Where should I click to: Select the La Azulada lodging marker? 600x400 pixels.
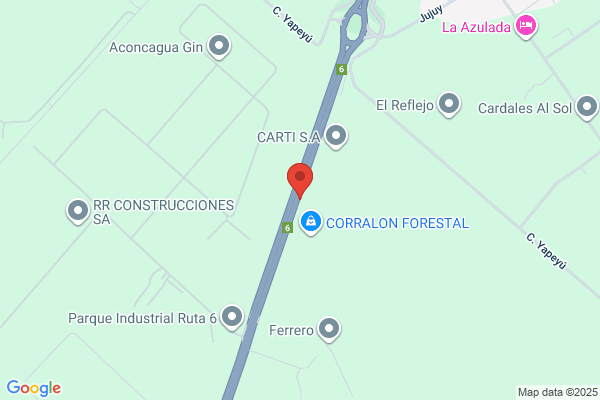tap(526, 26)
